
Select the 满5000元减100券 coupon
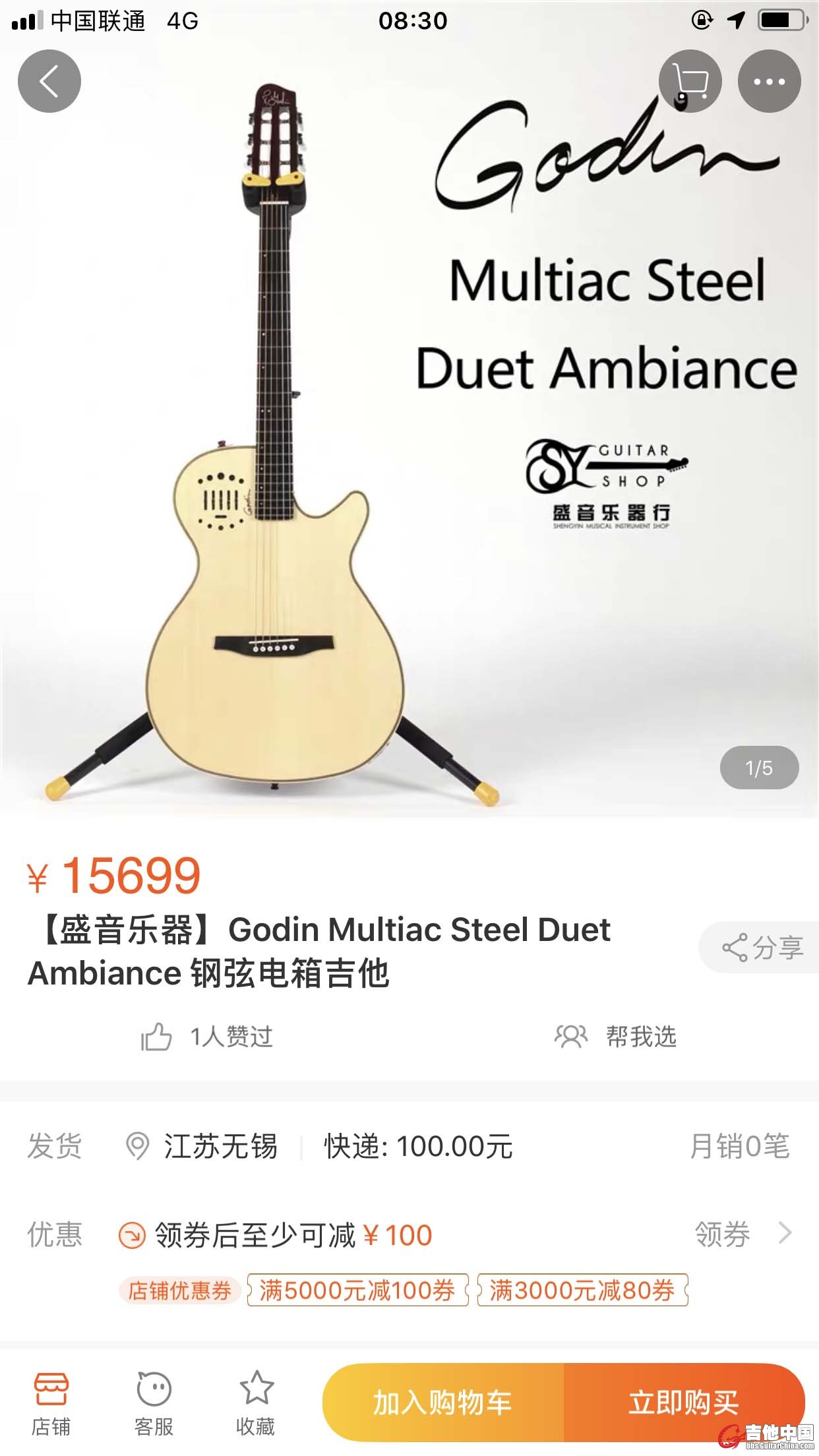point(357,1290)
